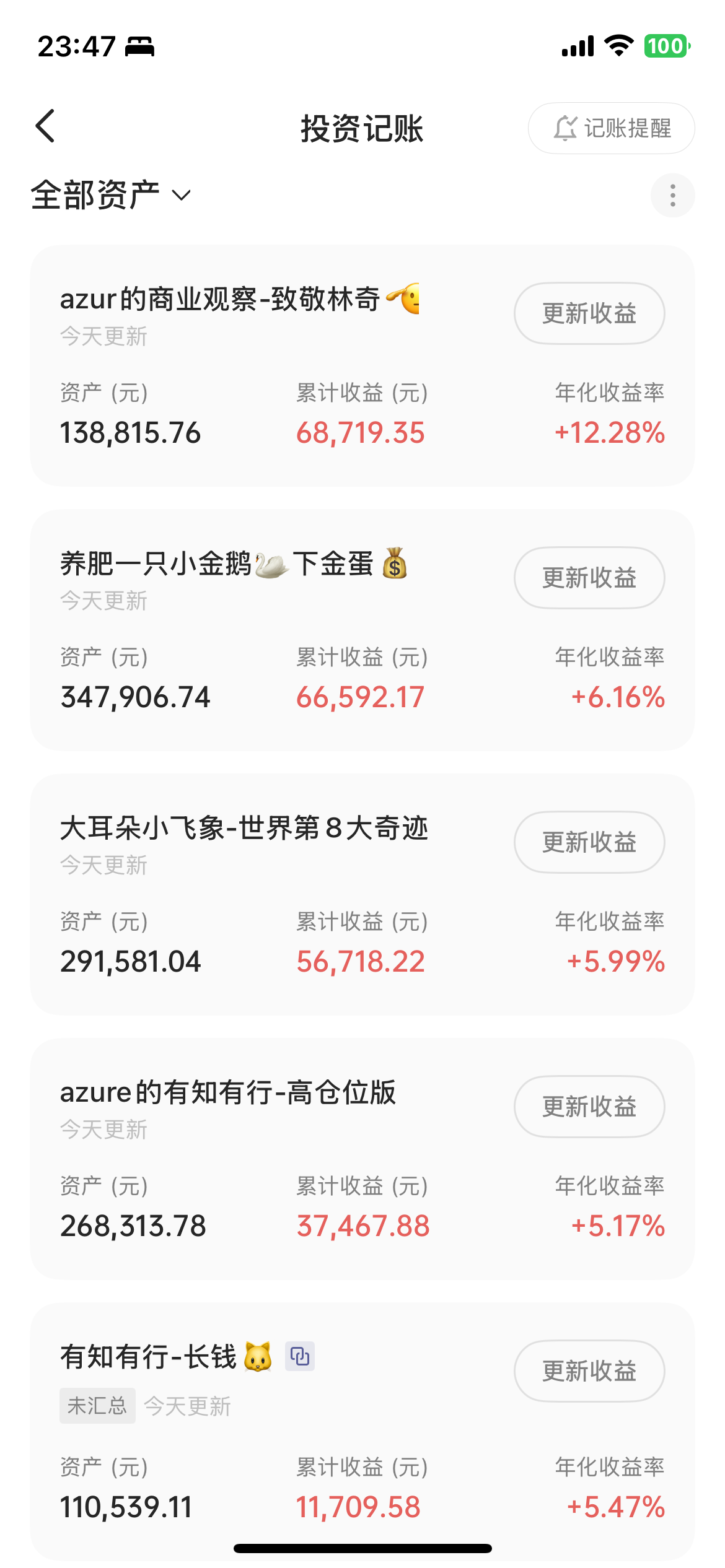The width and height of the screenshot is (725, 1568).
Task: Tap 更新收益 for 大耳朵小飞象
Action: (x=589, y=842)
